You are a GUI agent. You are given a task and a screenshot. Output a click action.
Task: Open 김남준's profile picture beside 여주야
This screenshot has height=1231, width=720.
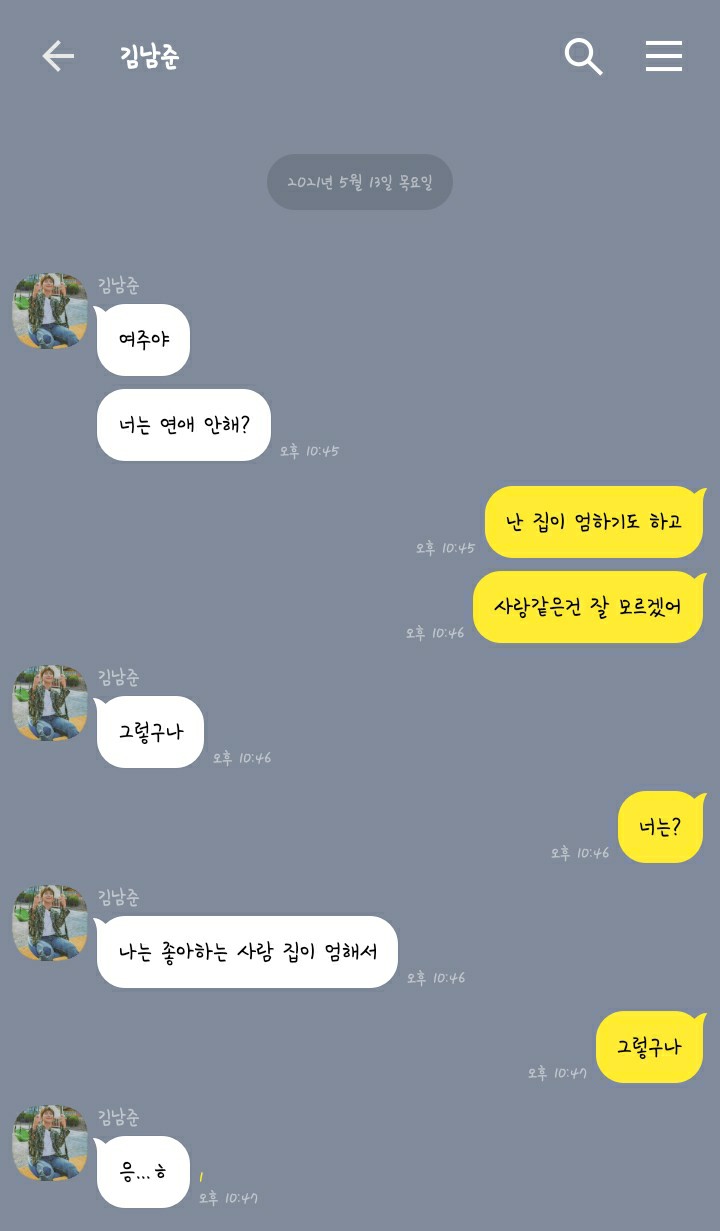(49, 311)
